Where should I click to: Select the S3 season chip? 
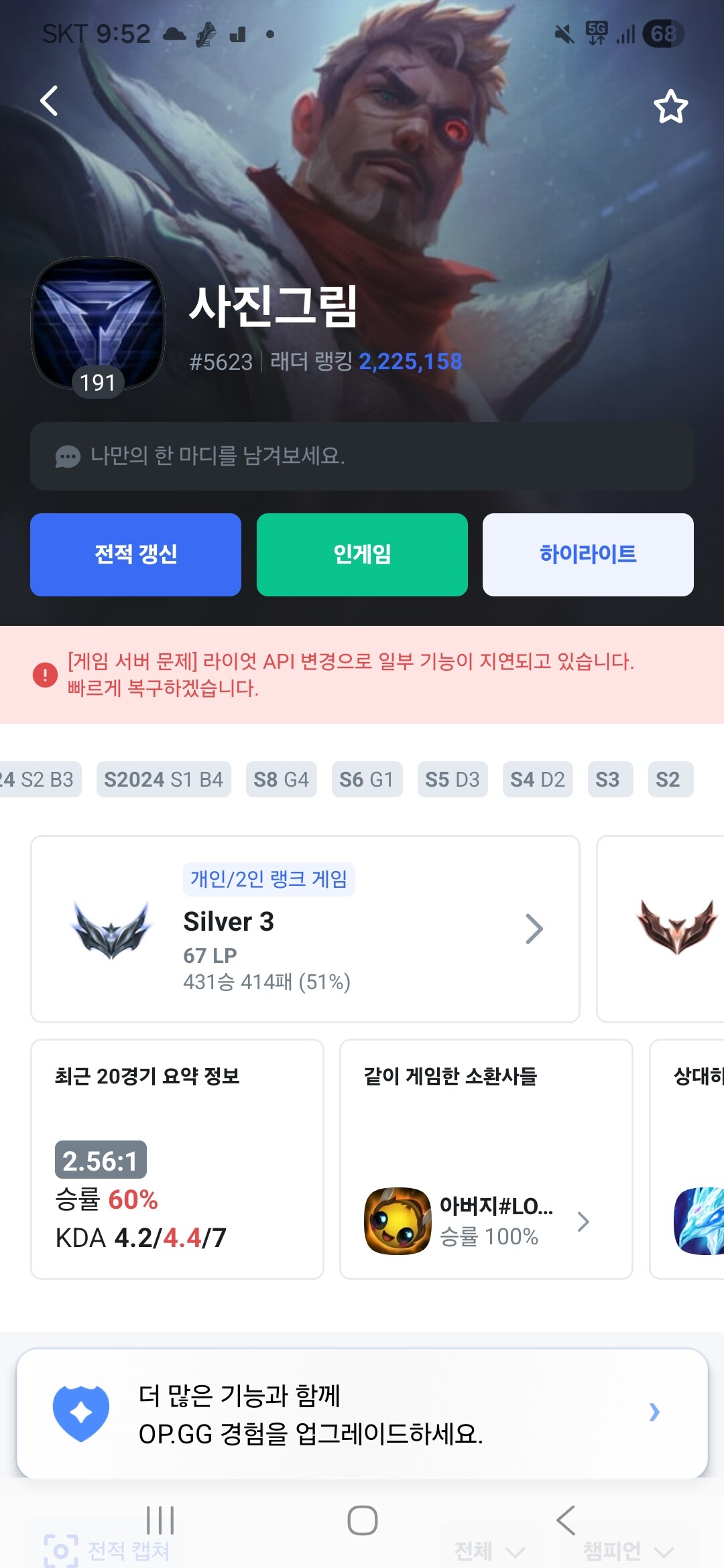coord(609,779)
